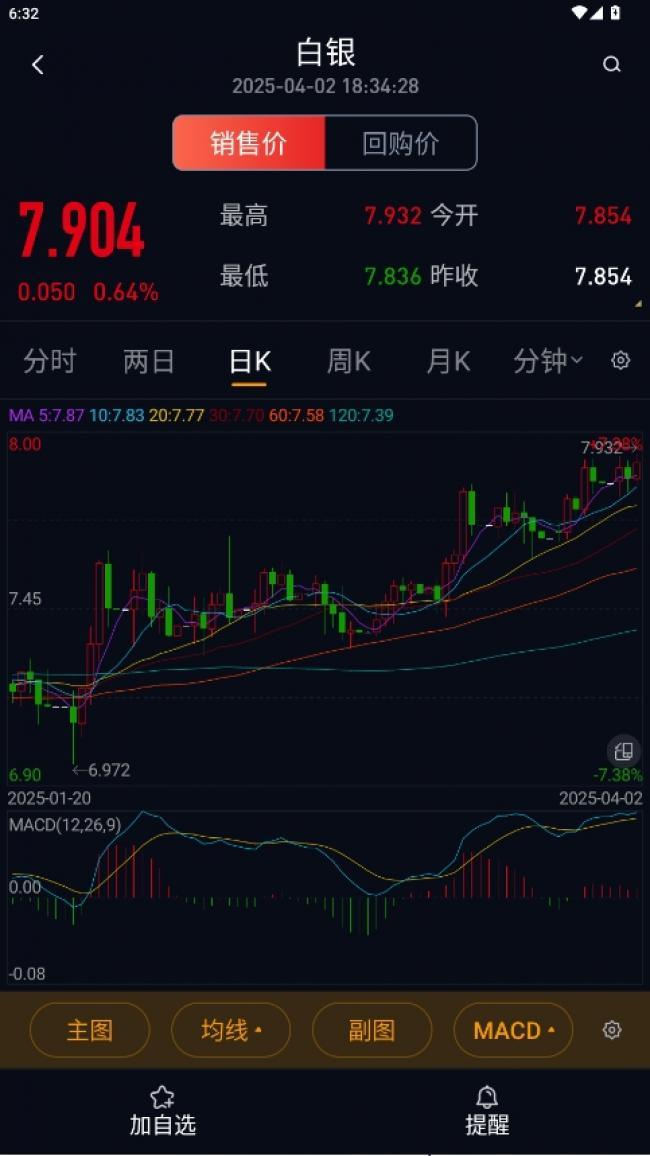This screenshot has width=650, height=1156.
Task: Select the 销售价 price option
Action: (249, 143)
